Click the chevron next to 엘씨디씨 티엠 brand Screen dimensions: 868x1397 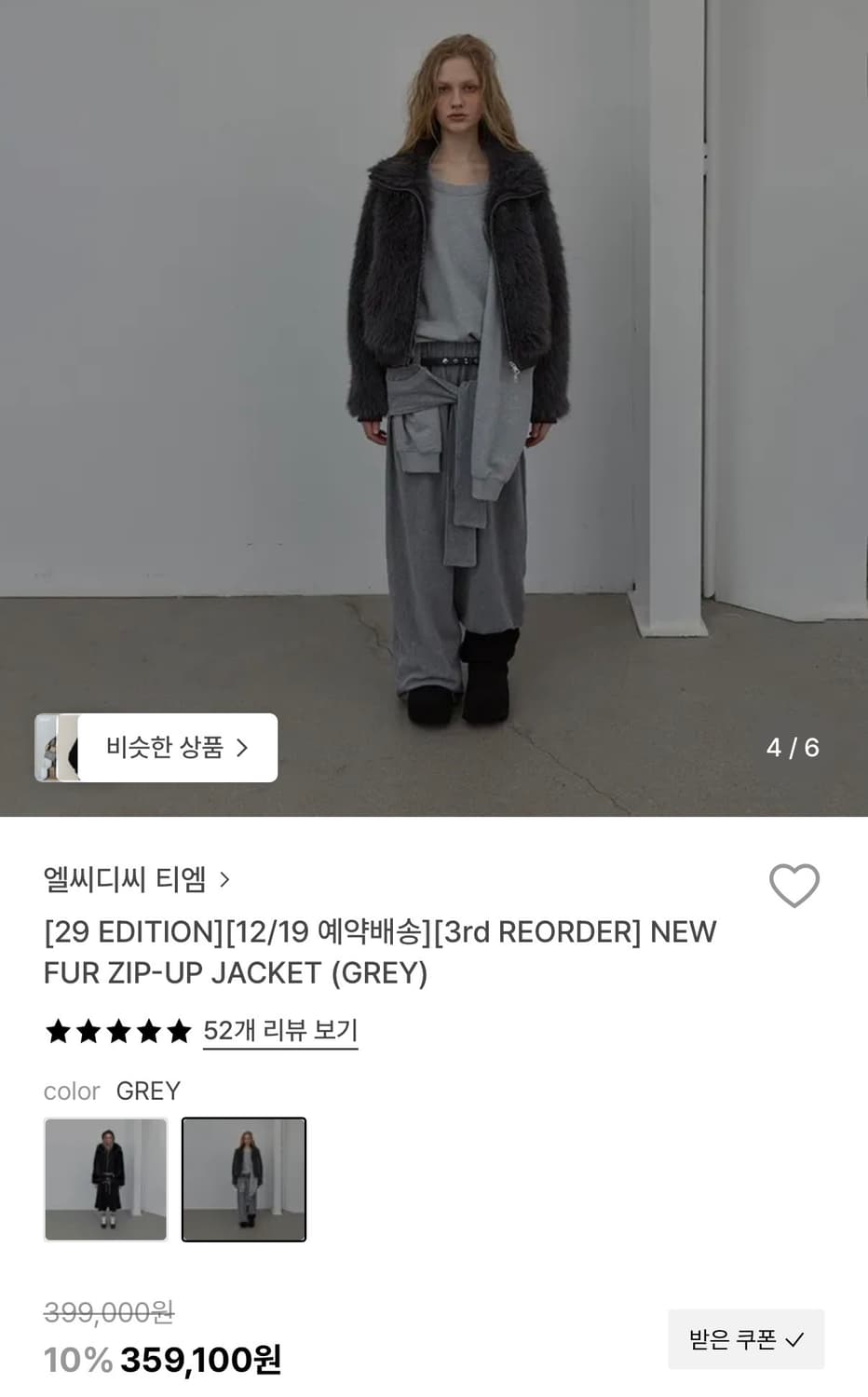point(224,879)
